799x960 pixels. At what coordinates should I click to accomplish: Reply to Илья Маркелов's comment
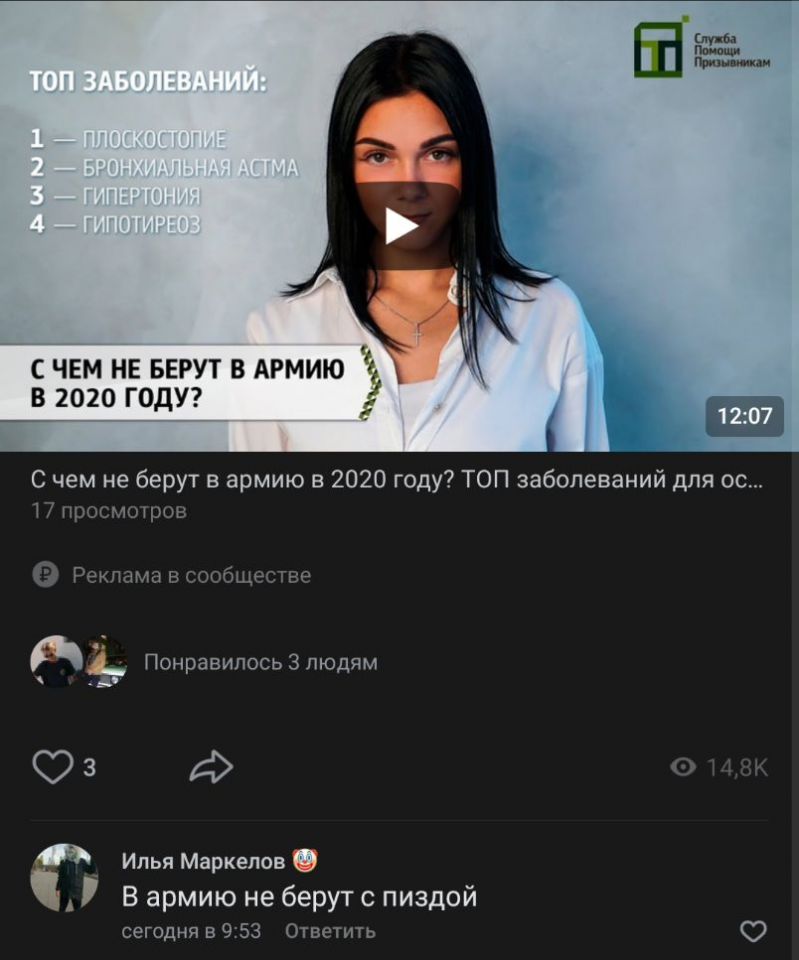(330, 931)
